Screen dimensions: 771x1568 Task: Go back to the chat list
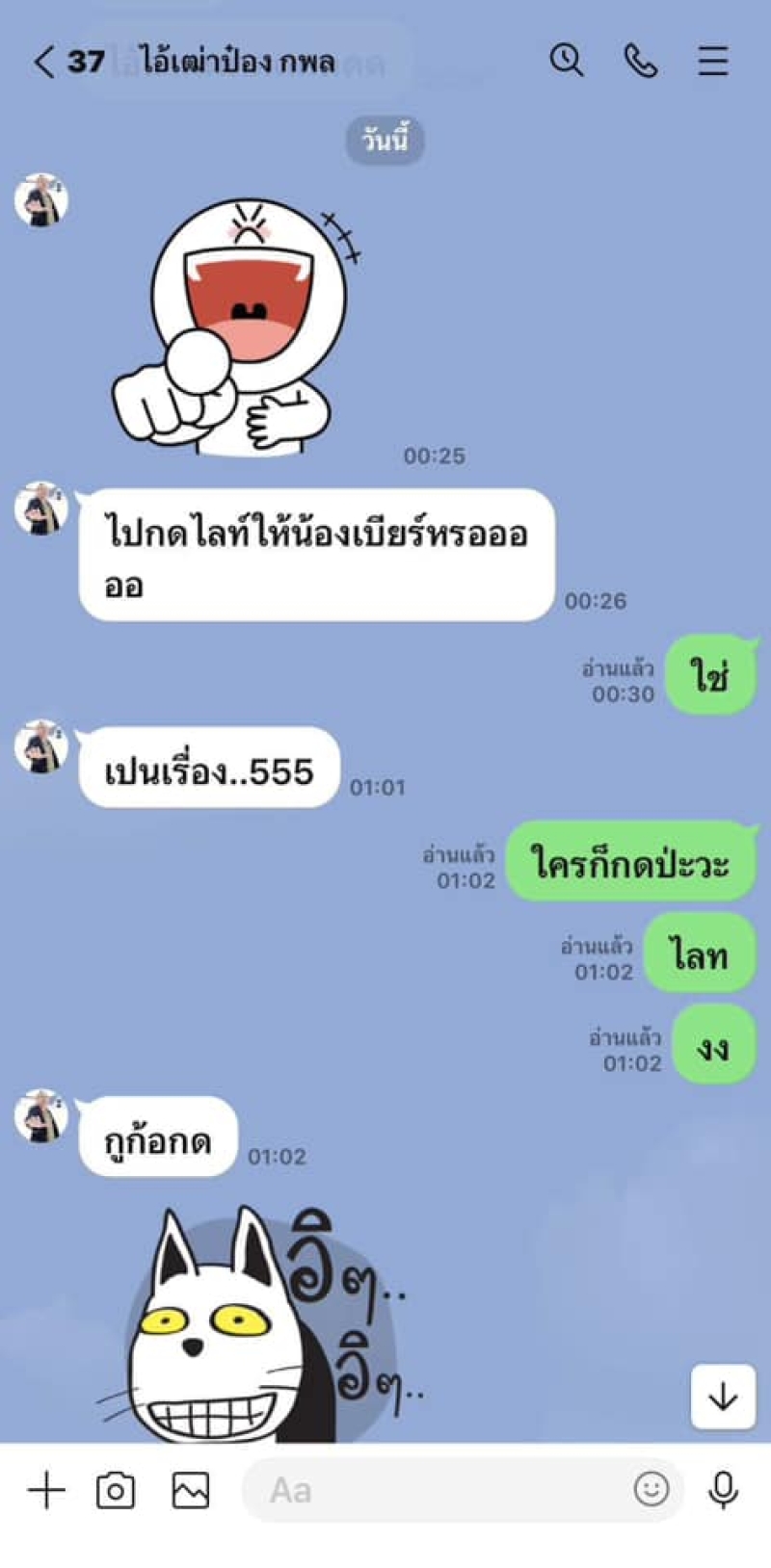click(43, 62)
